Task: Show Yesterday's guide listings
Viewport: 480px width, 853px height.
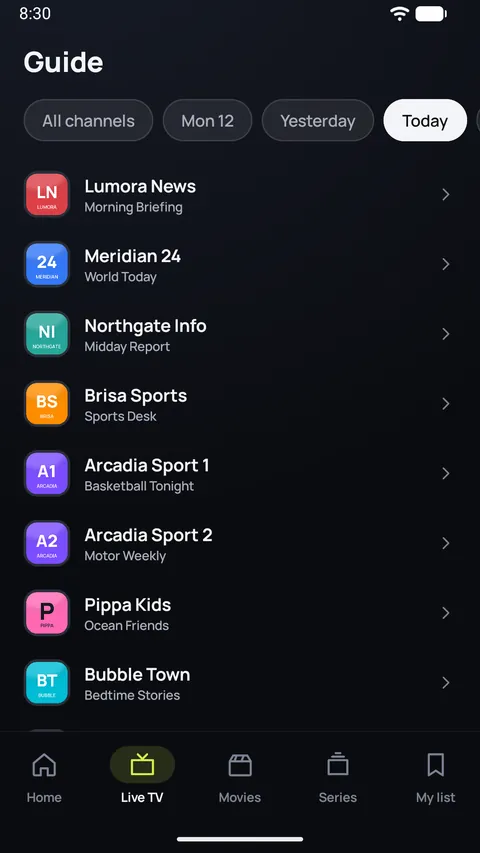Action: pyautogui.click(x=318, y=120)
